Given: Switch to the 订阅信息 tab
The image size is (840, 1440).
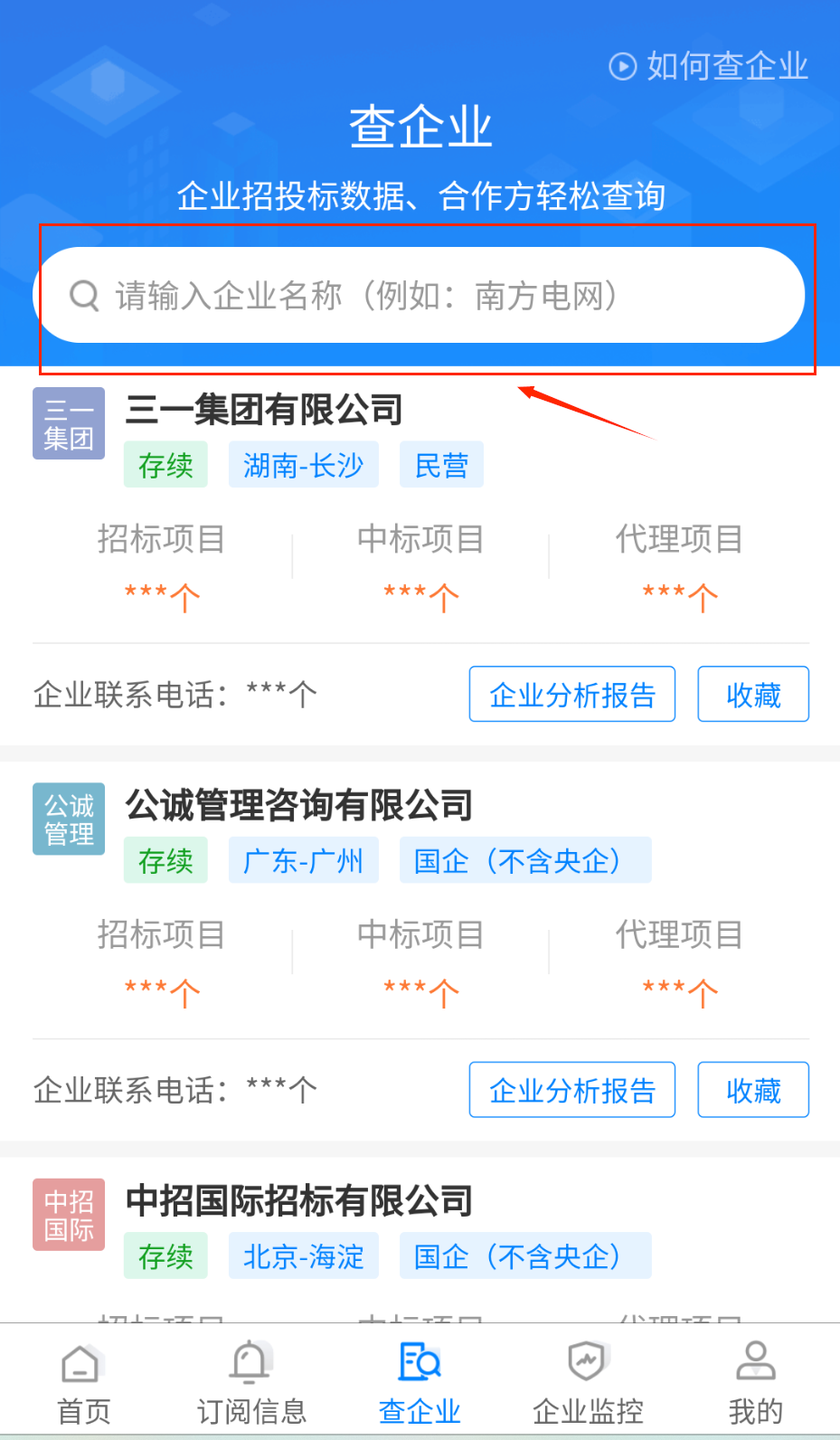Looking at the screenshot, I should tap(251, 1382).
